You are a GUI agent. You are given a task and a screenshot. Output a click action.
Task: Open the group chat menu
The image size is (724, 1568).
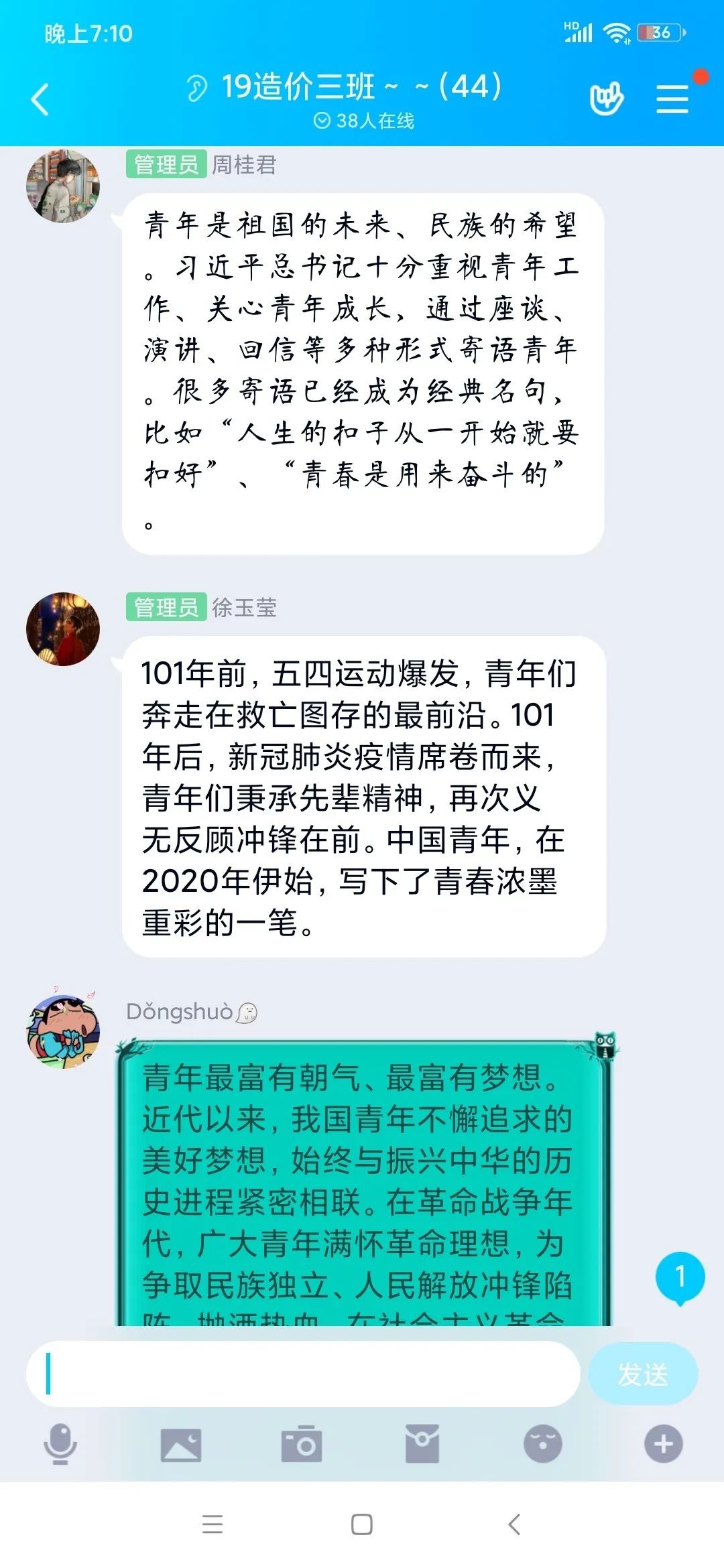tap(672, 99)
